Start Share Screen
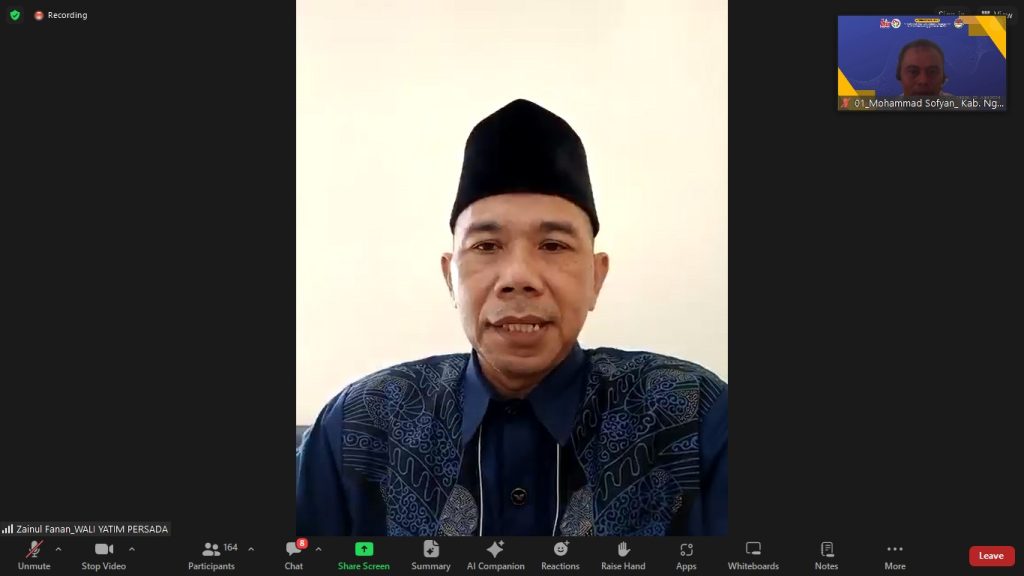The image size is (1024, 576). [x=363, y=554]
